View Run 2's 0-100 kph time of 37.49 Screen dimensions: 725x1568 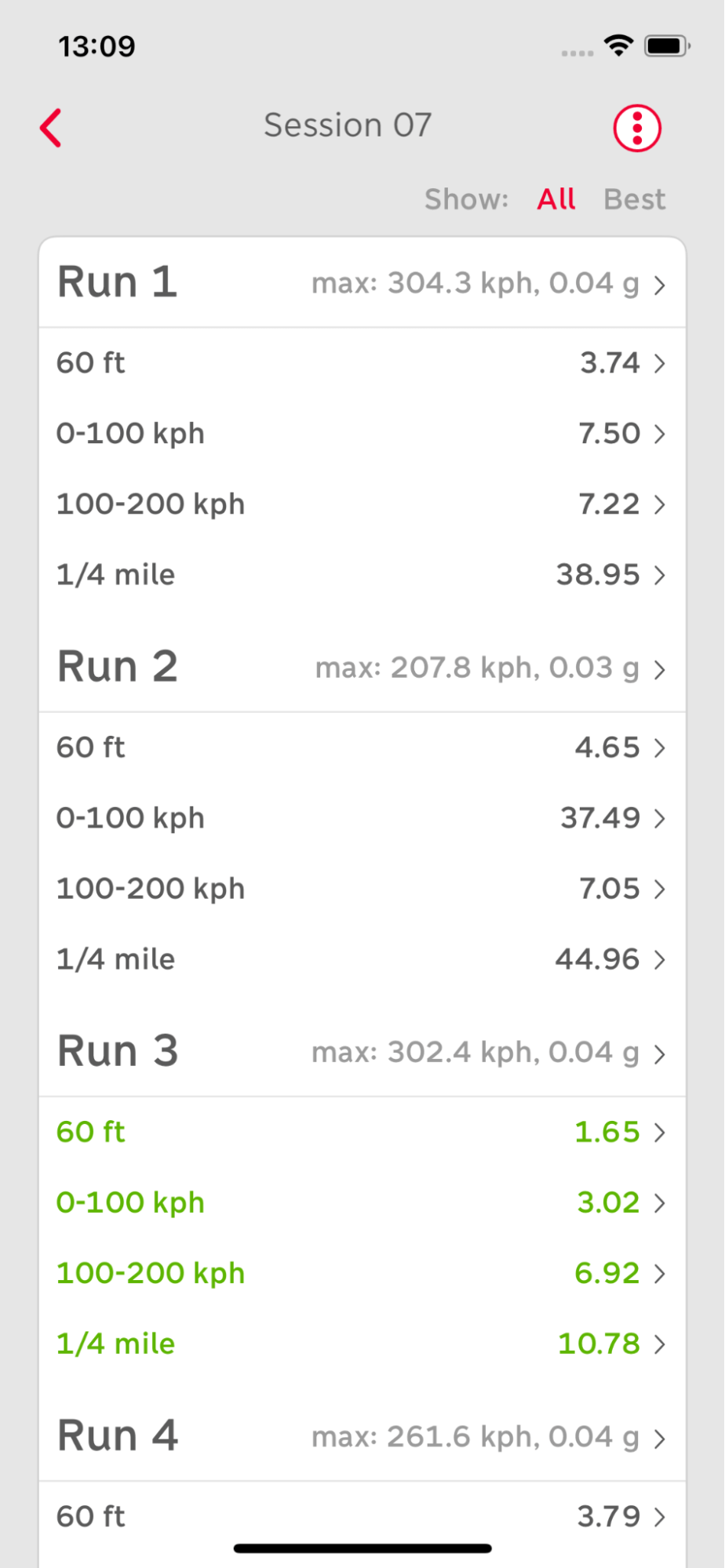(362, 818)
